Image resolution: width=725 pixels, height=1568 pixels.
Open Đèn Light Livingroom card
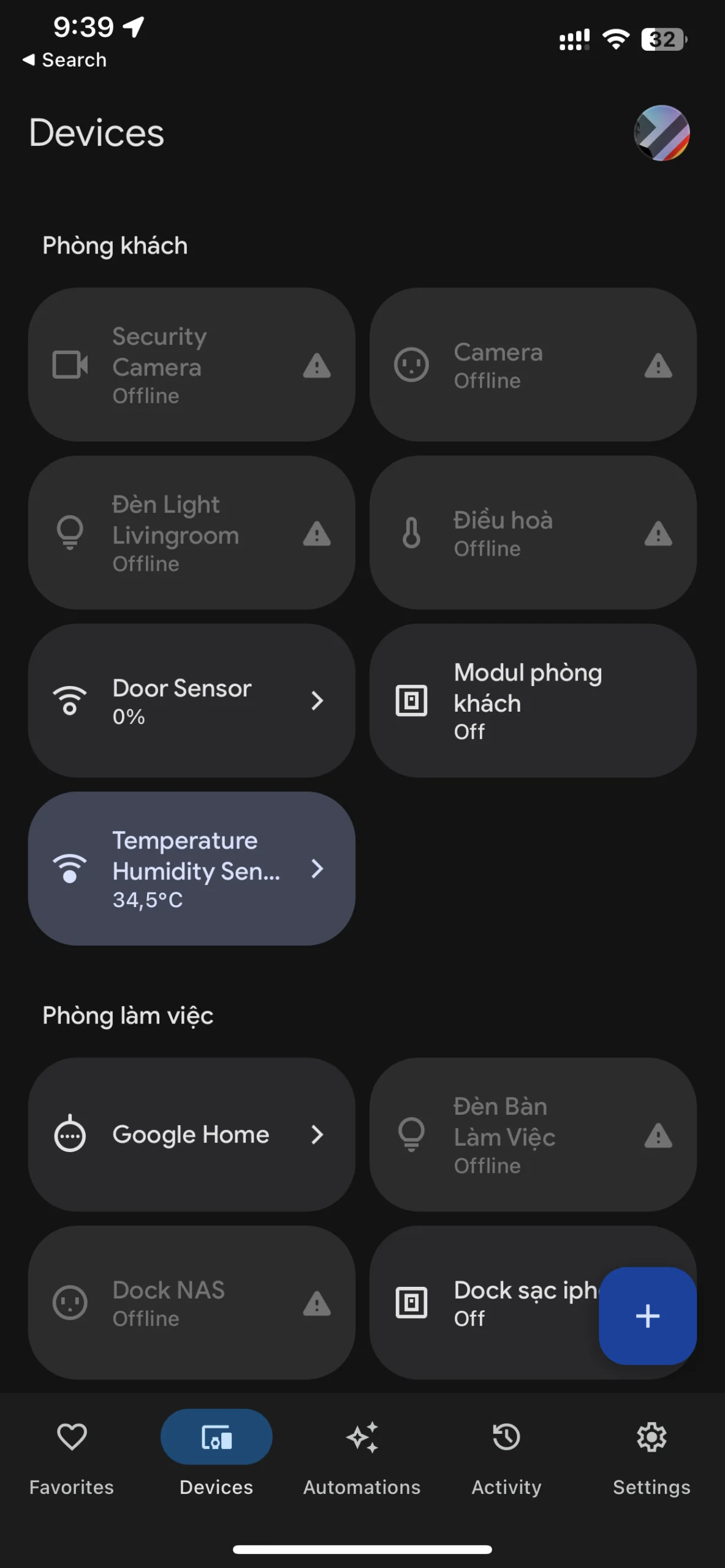pos(191,533)
